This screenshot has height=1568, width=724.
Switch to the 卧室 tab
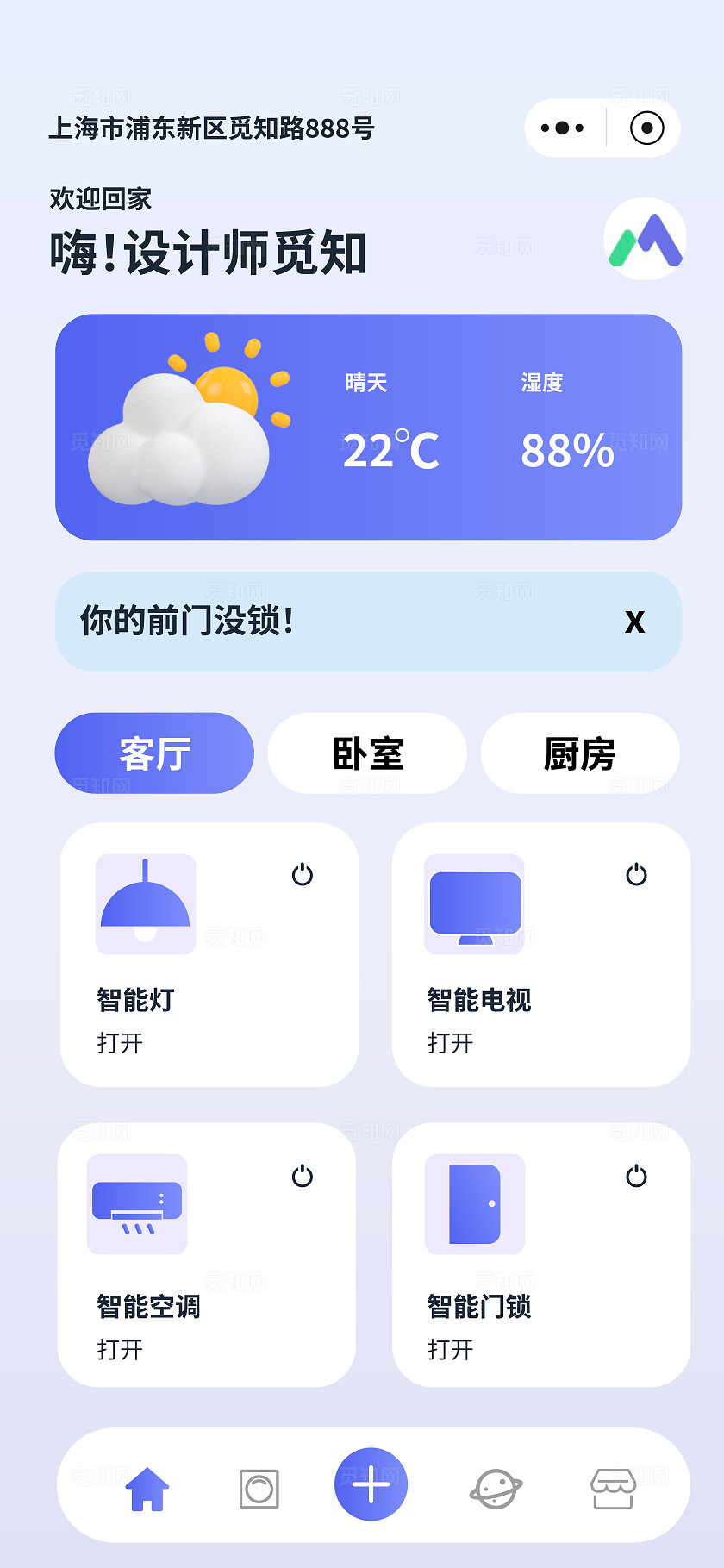pyautogui.click(x=367, y=753)
